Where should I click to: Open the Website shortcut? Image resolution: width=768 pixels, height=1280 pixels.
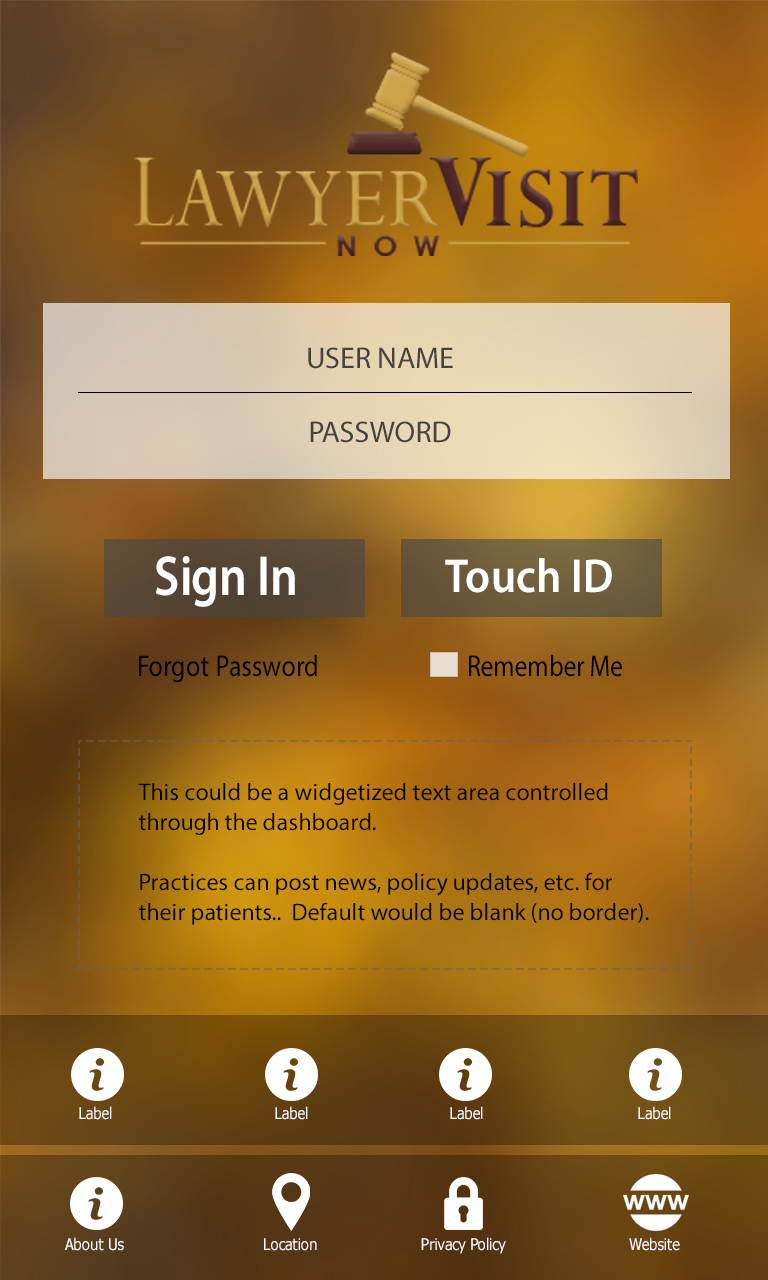[655, 1214]
